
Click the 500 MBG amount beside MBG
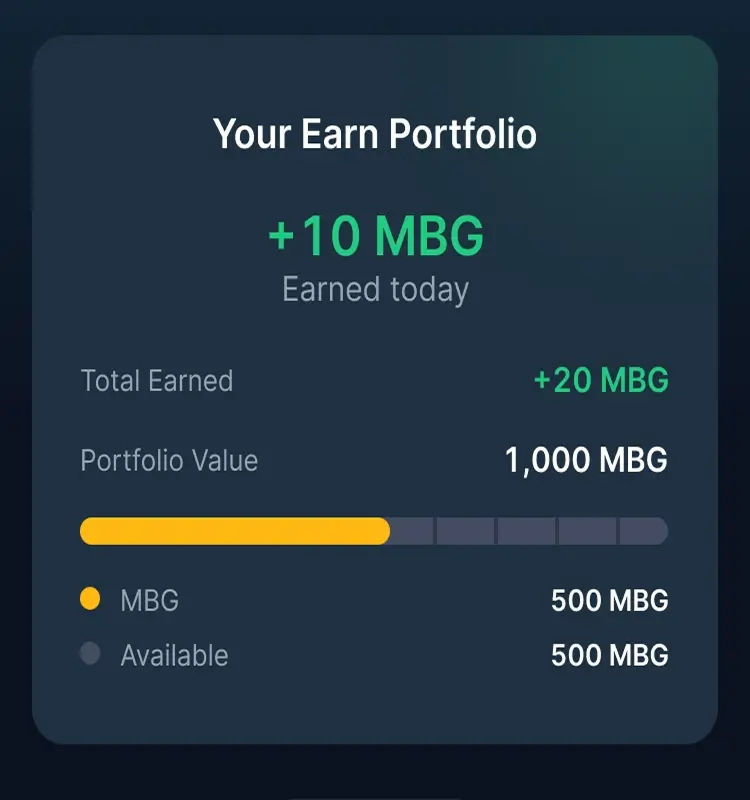pos(611,601)
